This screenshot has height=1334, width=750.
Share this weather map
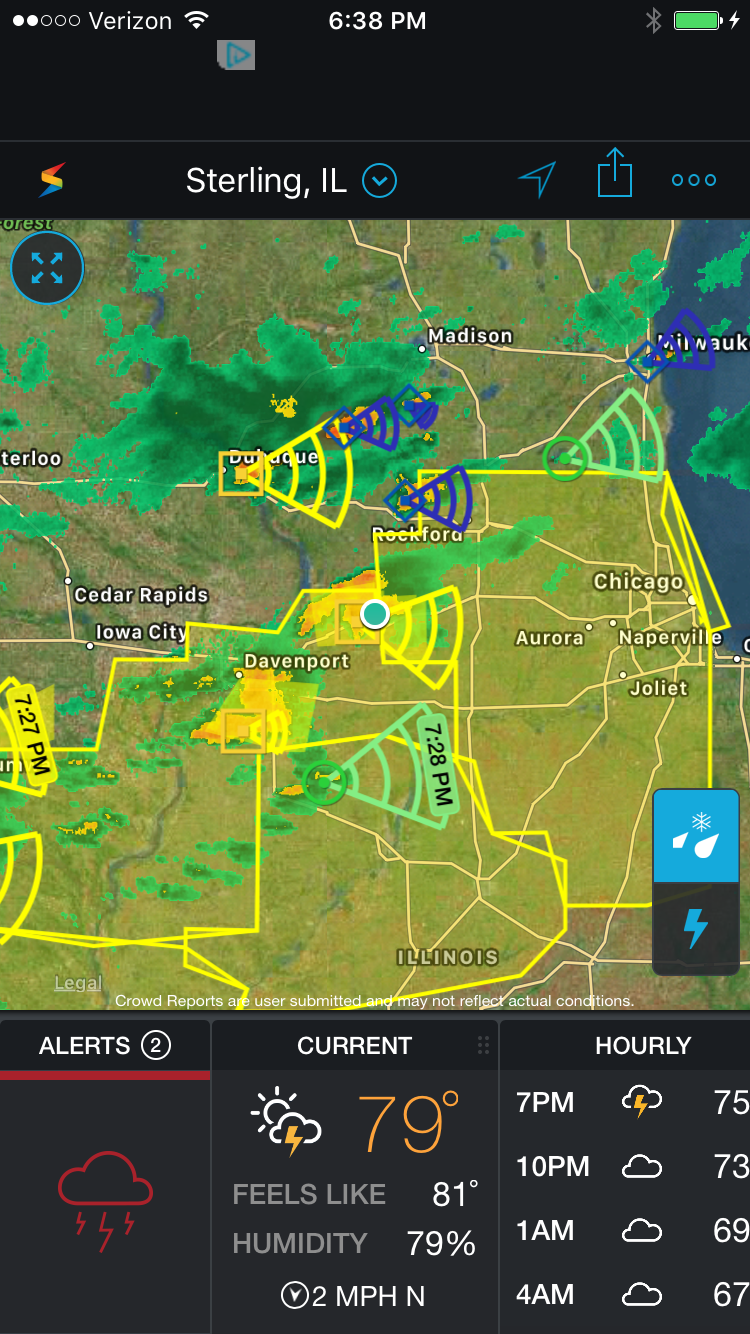click(615, 174)
